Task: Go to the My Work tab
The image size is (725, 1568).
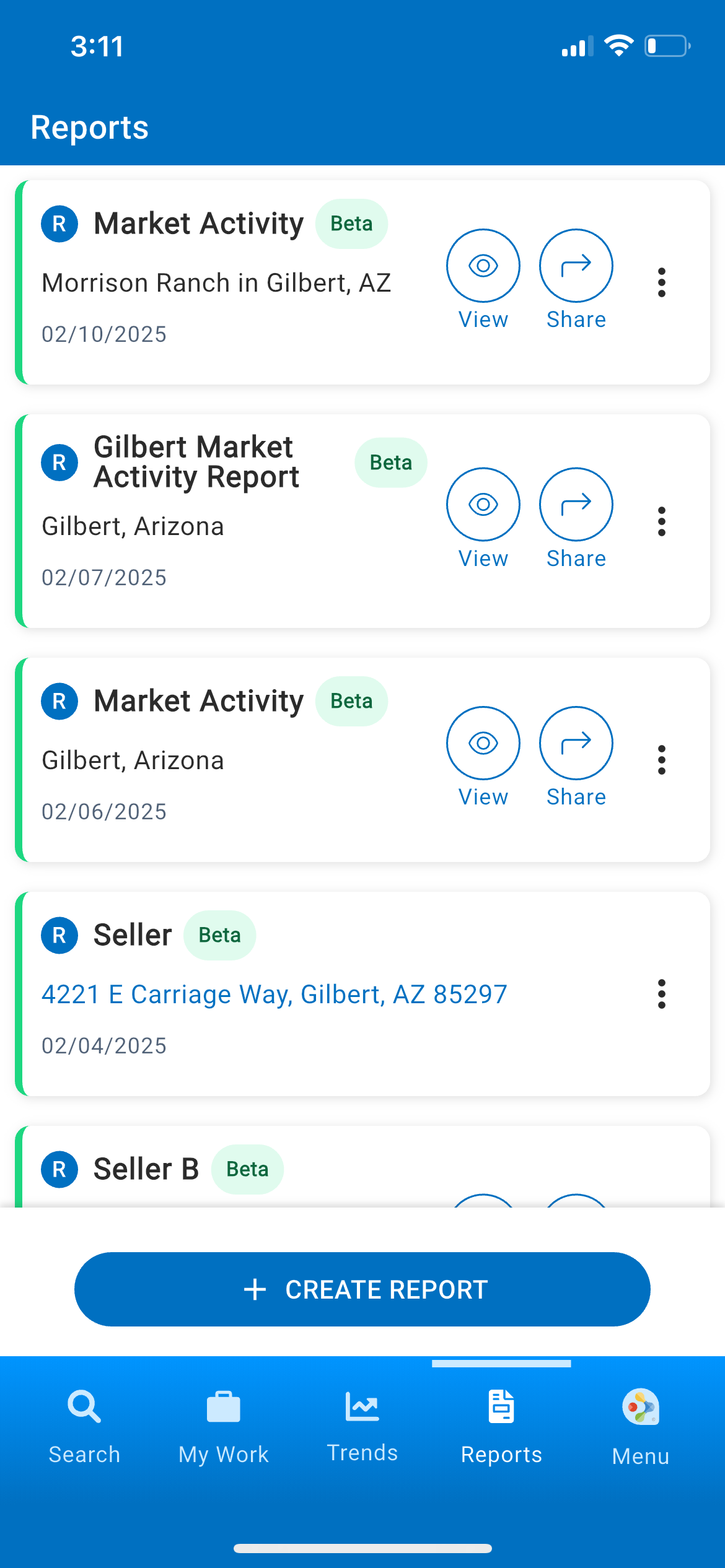Action: (223, 1427)
